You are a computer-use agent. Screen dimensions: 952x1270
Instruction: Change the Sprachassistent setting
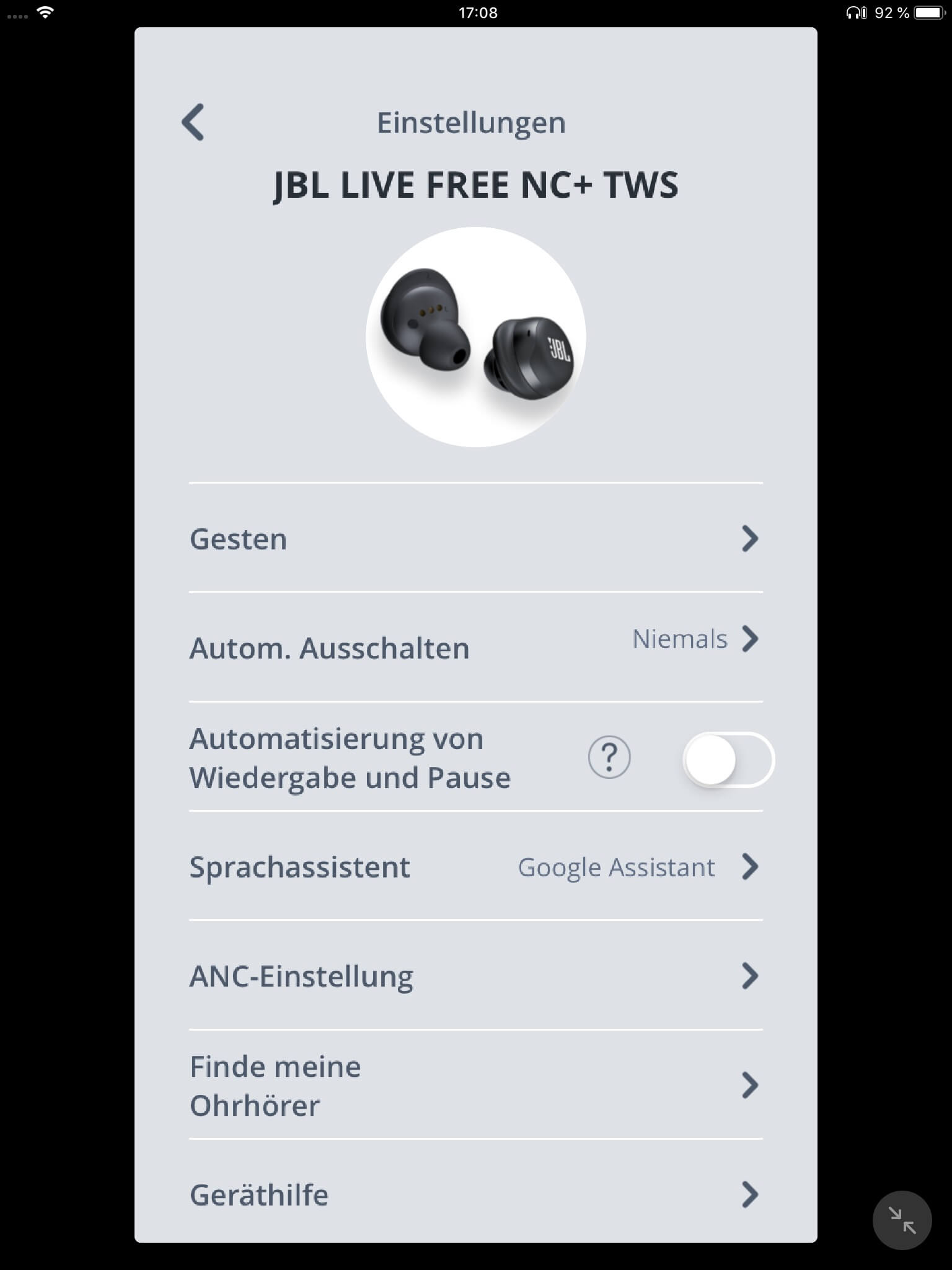tap(475, 866)
